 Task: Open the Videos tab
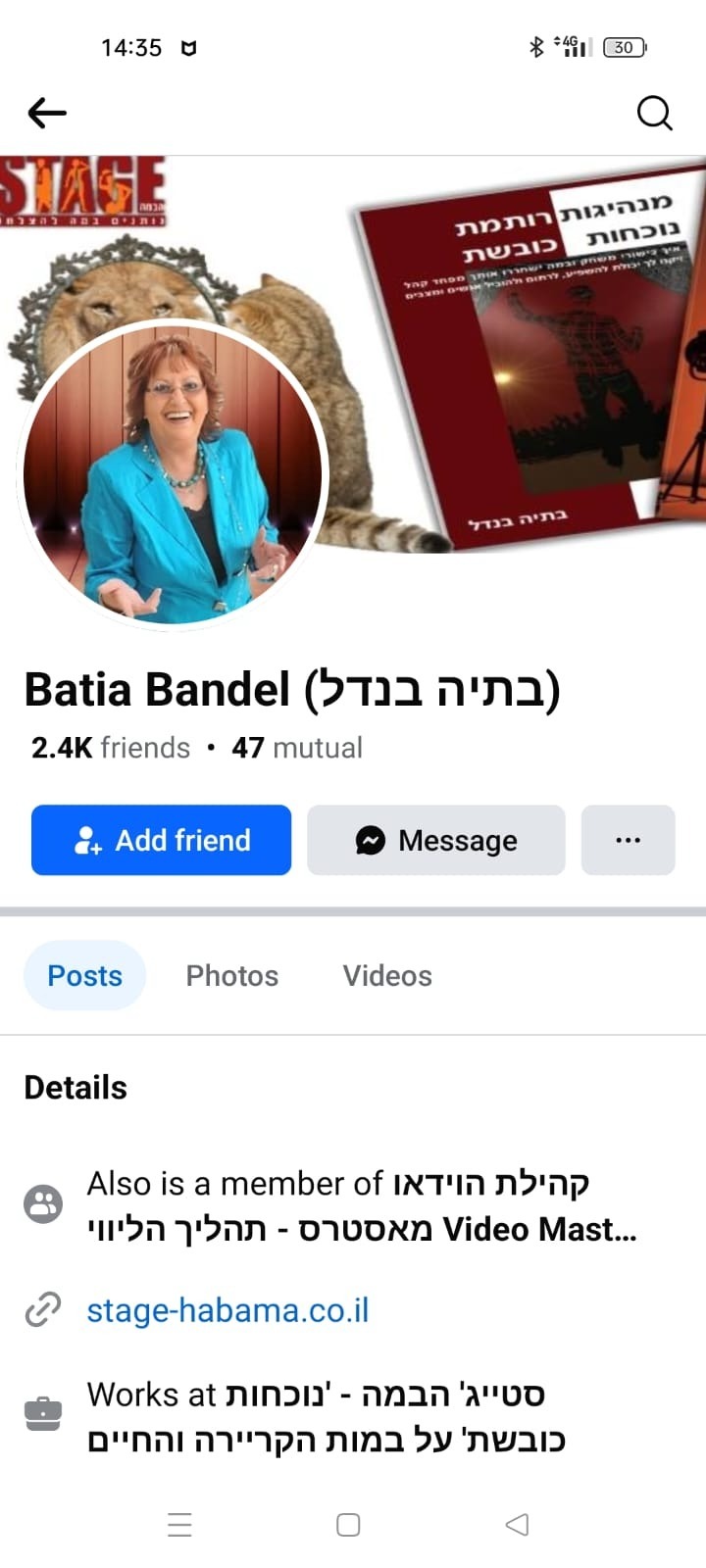pos(386,975)
